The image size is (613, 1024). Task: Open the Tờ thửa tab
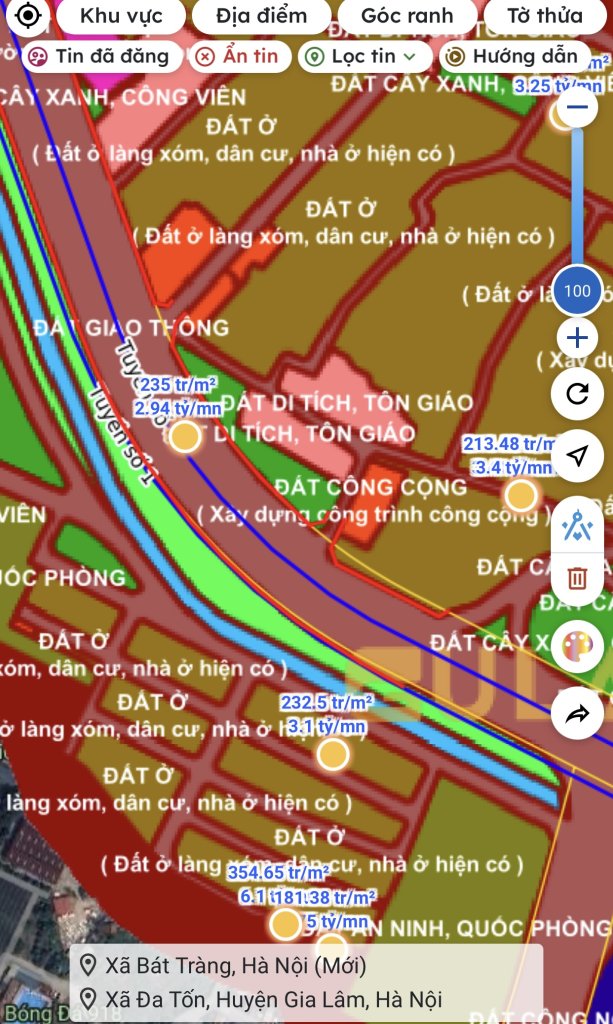(545, 16)
